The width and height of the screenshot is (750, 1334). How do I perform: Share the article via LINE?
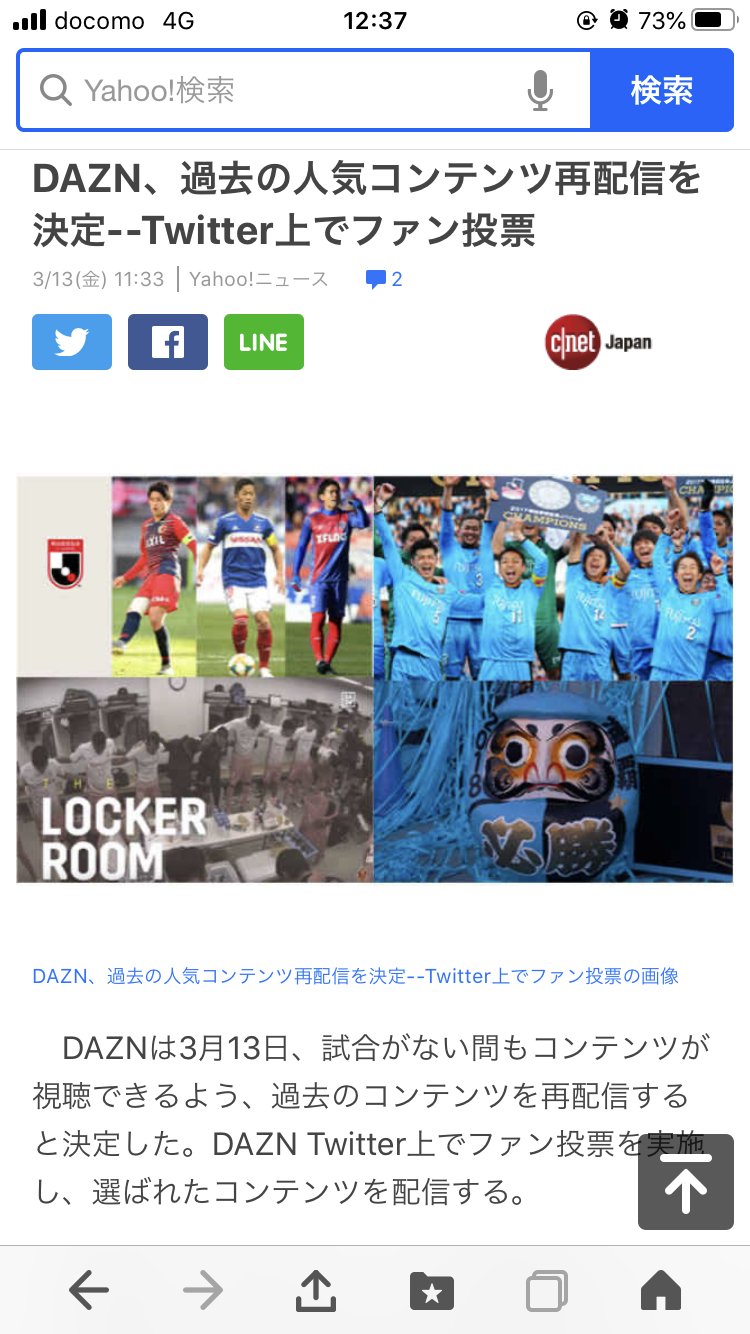tap(264, 342)
